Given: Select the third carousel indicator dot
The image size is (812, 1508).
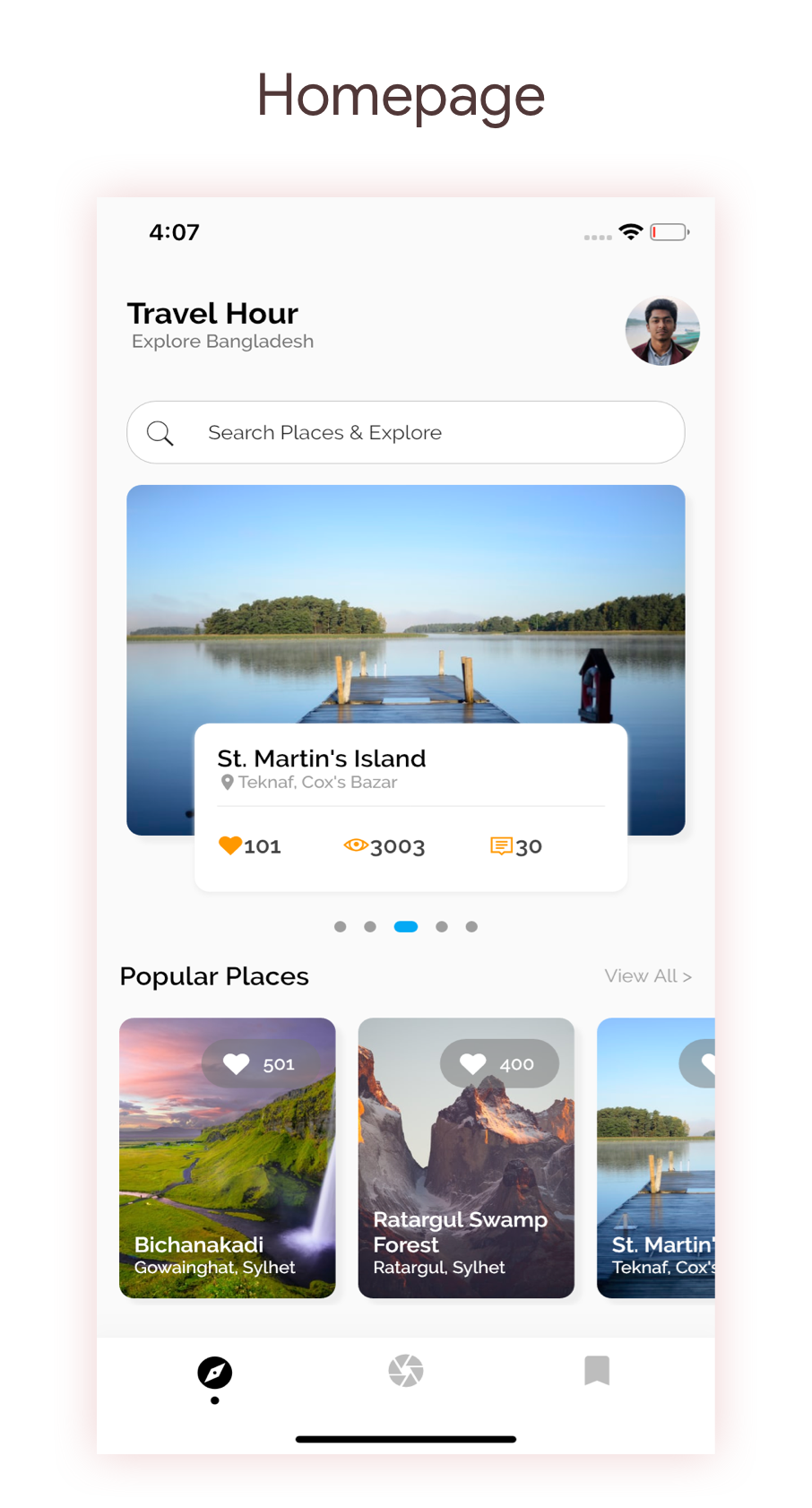Looking at the screenshot, I should [x=405, y=926].
